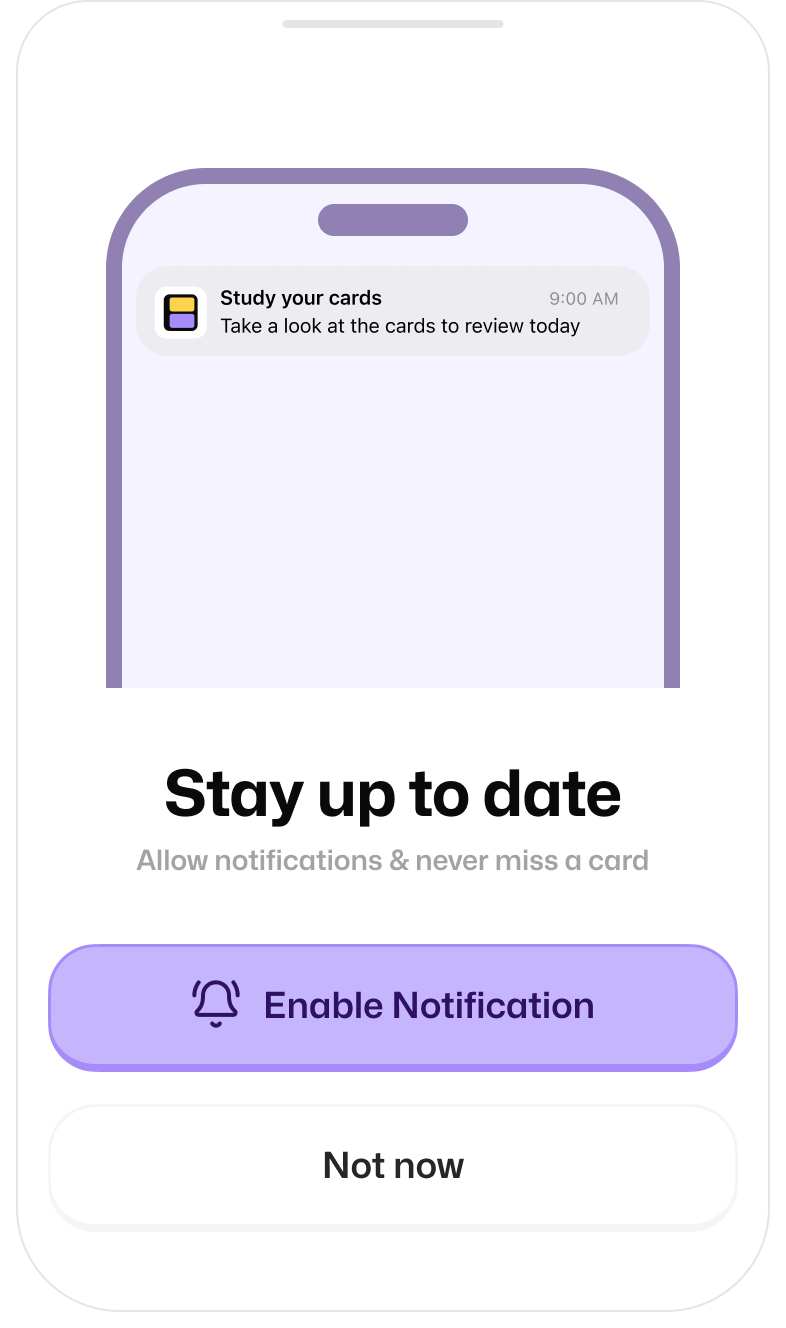Tap the Enable Notification button
This screenshot has width=786, height=1328.
(x=393, y=1006)
